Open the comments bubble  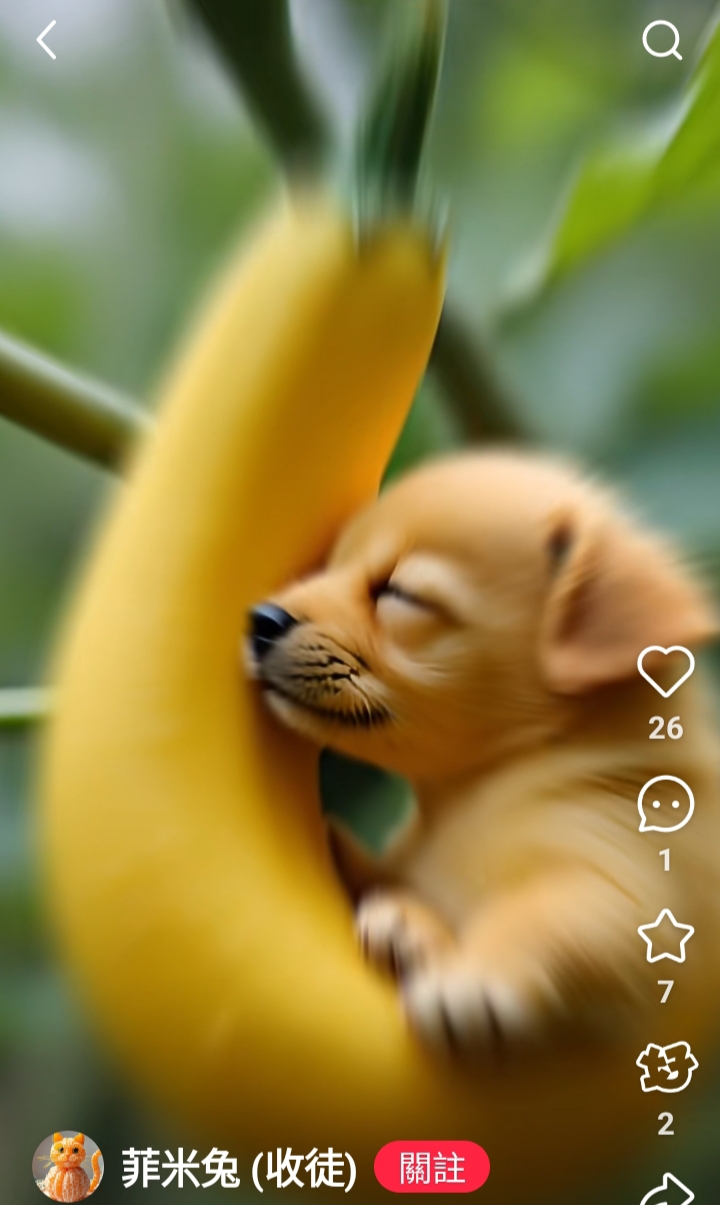point(666,803)
